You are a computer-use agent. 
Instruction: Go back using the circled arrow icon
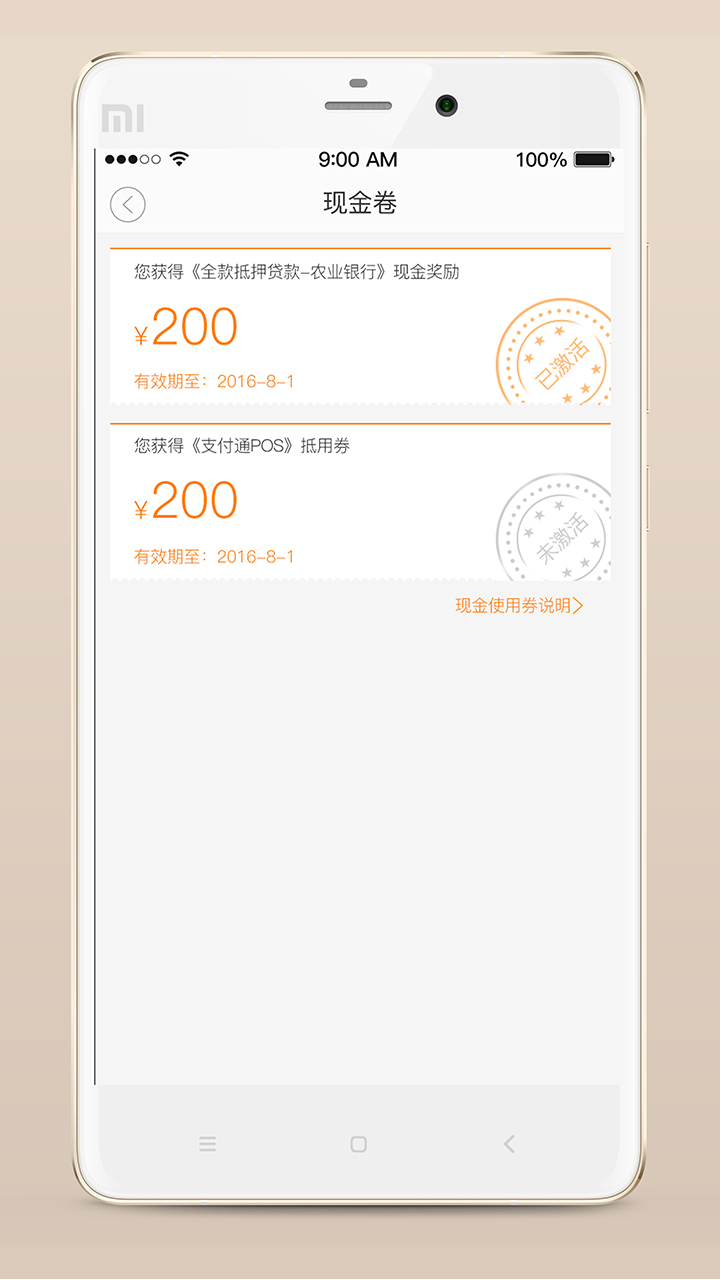tap(128, 205)
